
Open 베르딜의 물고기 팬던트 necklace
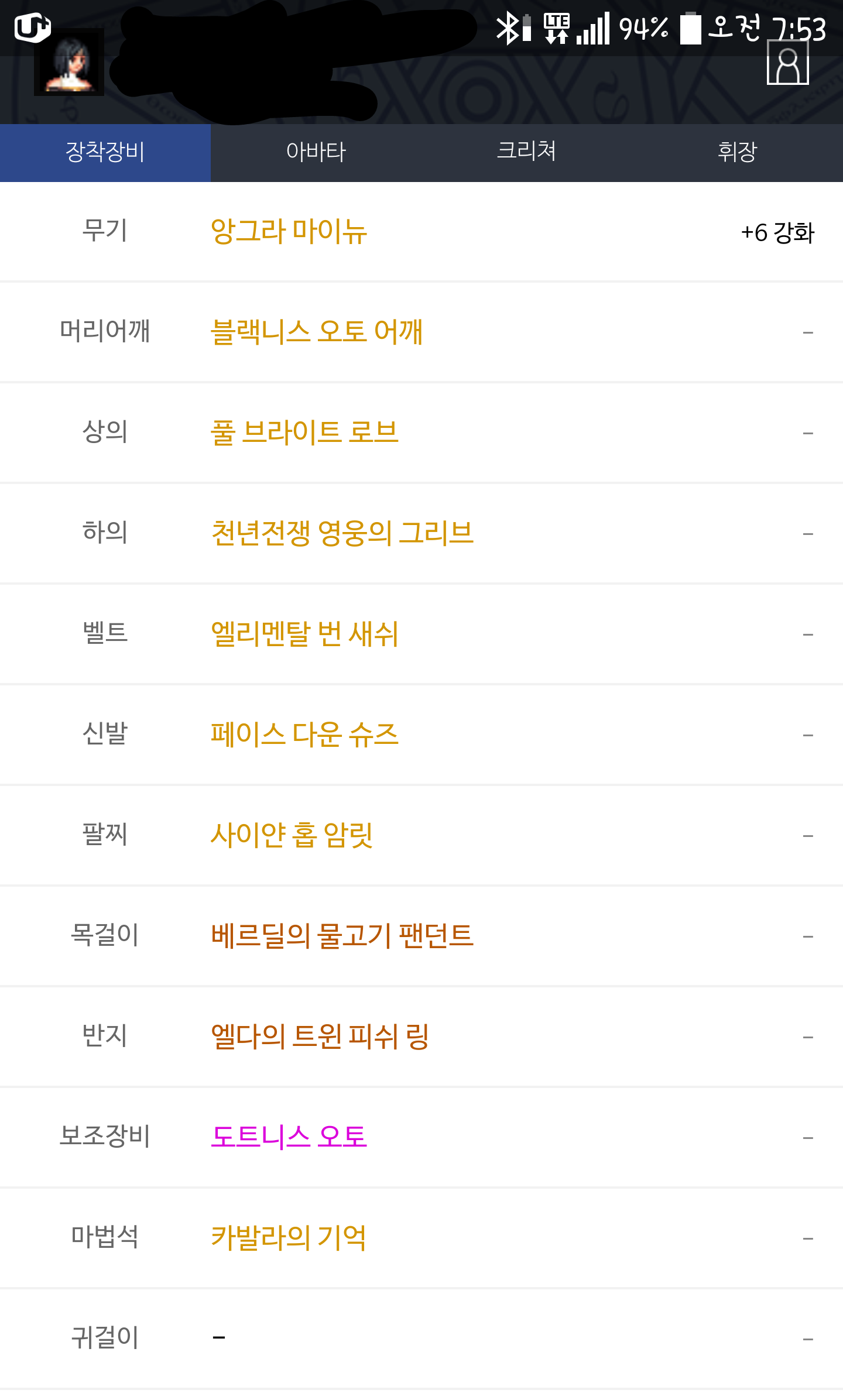pos(342,936)
